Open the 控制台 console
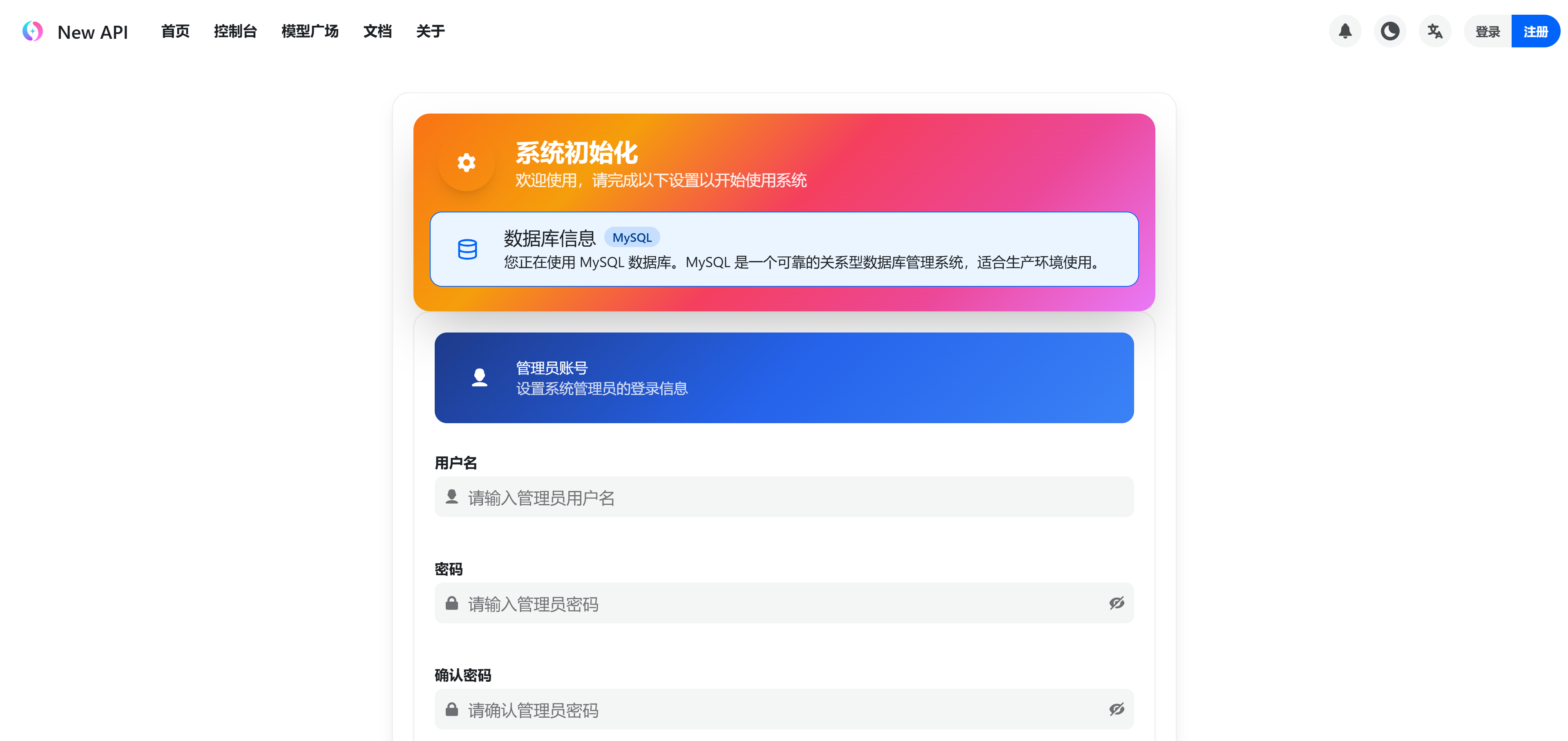The image size is (1568, 741). (235, 31)
